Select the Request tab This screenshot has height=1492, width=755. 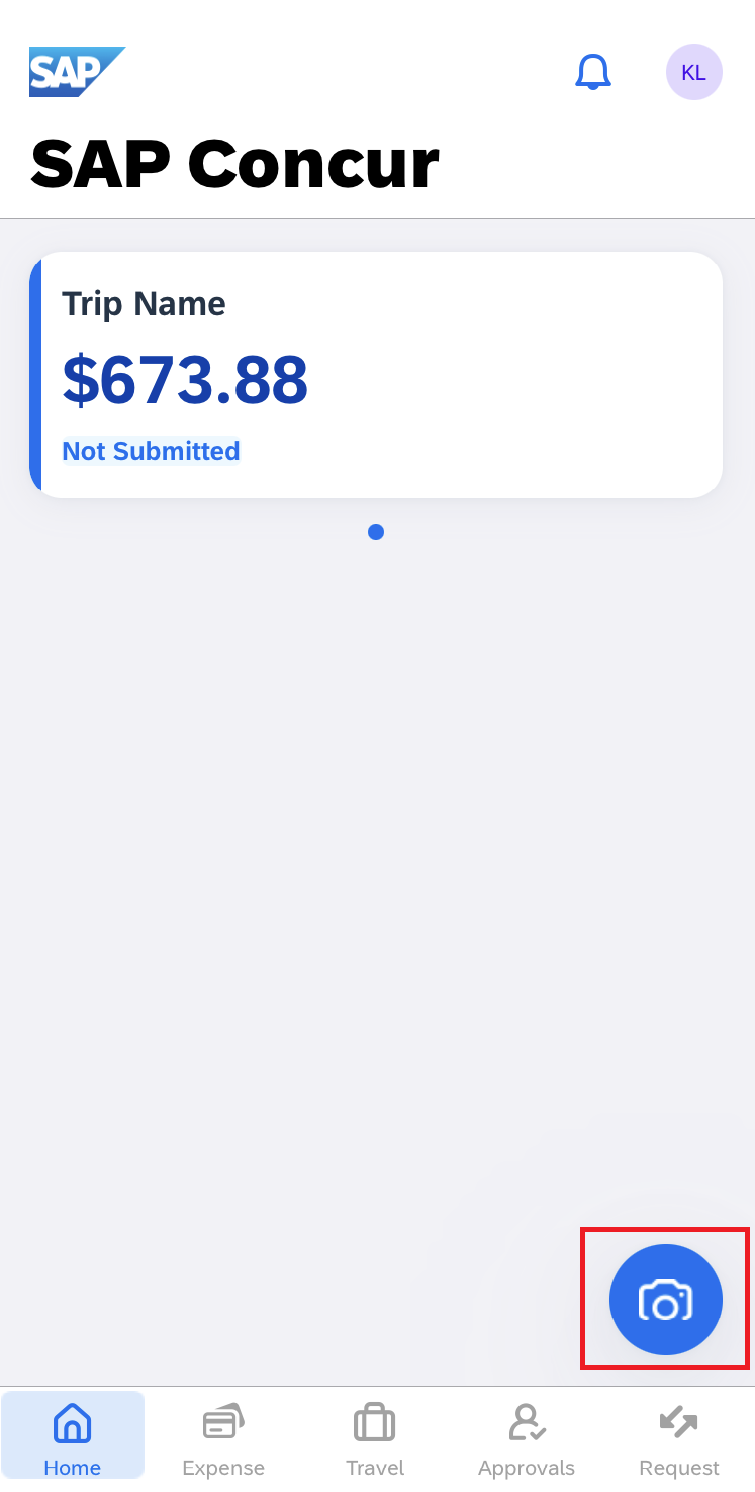coord(679,1436)
